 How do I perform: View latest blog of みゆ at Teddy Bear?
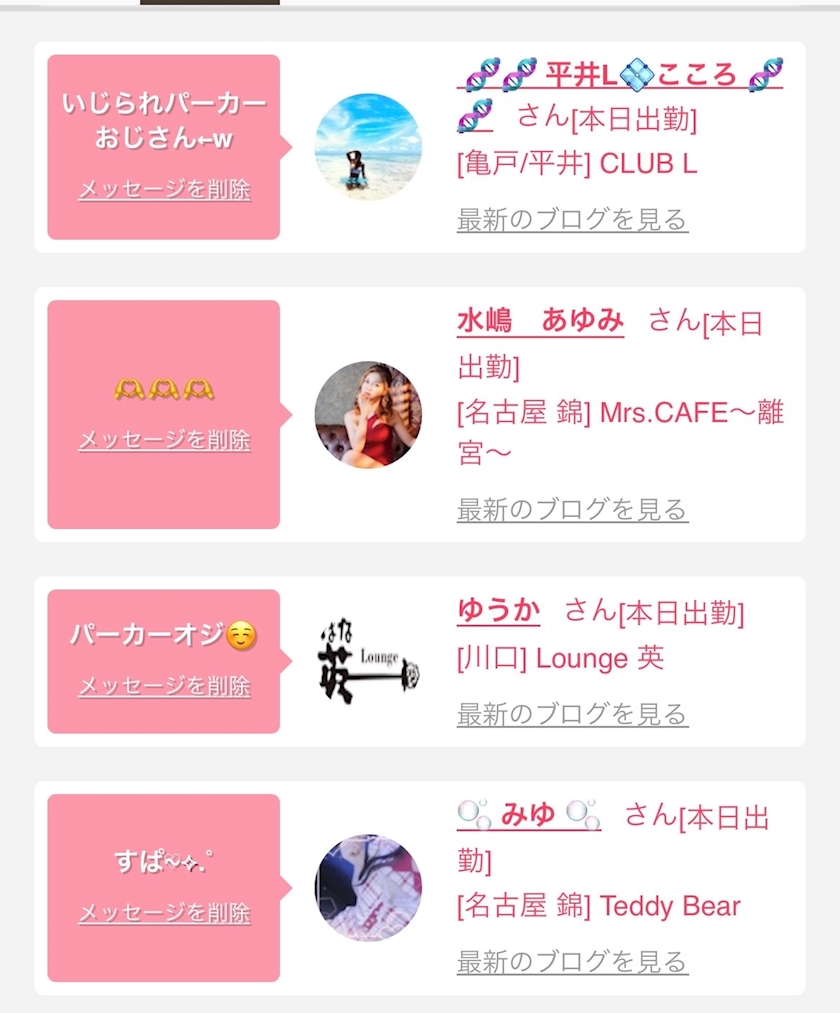[x=572, y=961]
